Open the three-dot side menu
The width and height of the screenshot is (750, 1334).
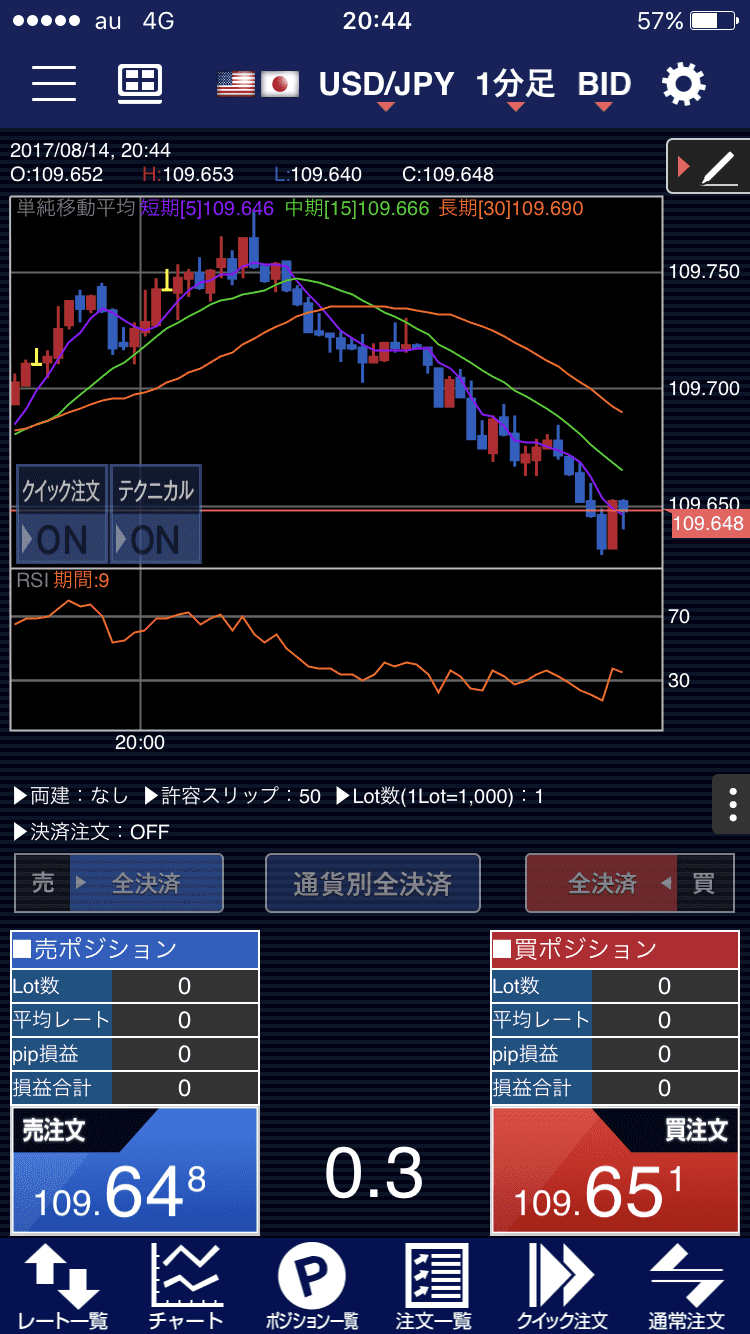click(732, 803)
